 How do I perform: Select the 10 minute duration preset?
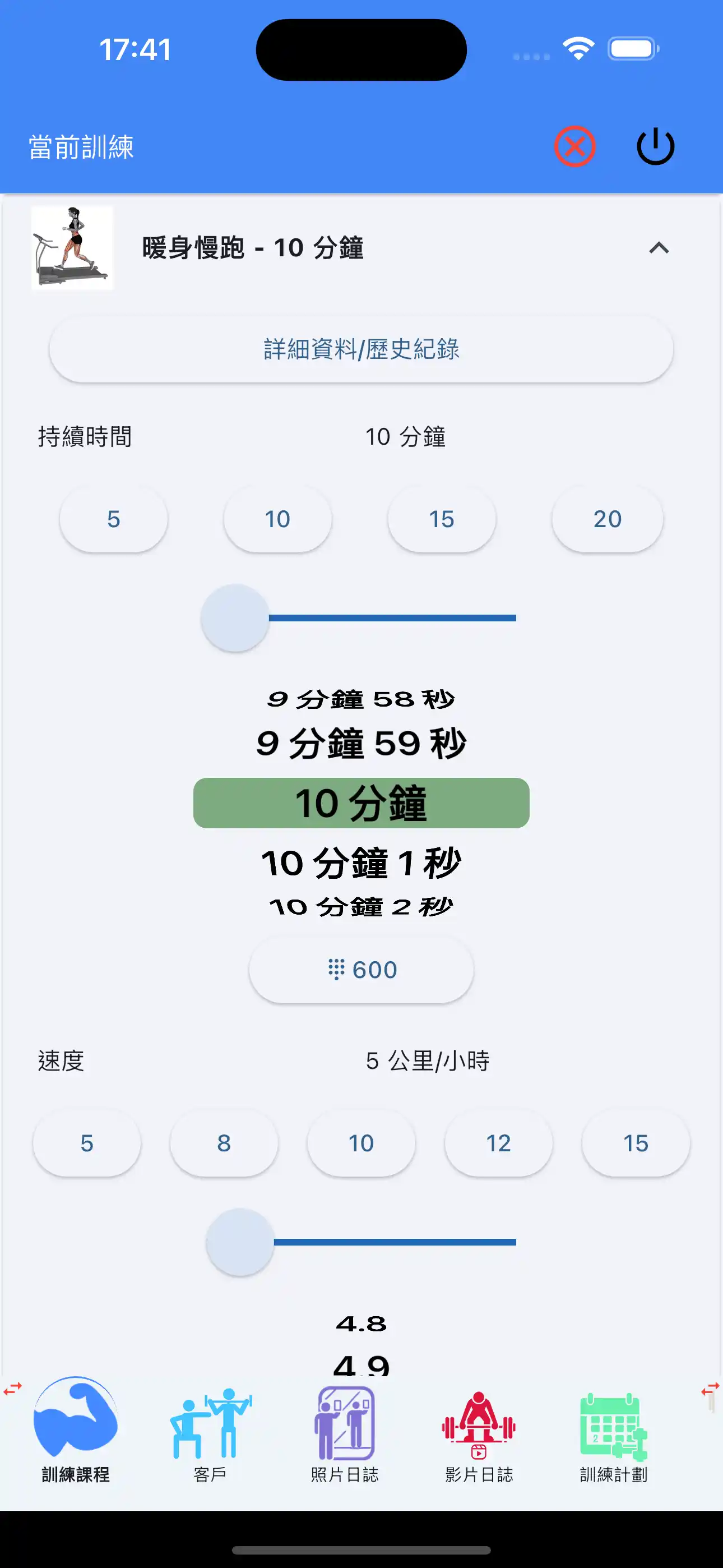point(277,519)
